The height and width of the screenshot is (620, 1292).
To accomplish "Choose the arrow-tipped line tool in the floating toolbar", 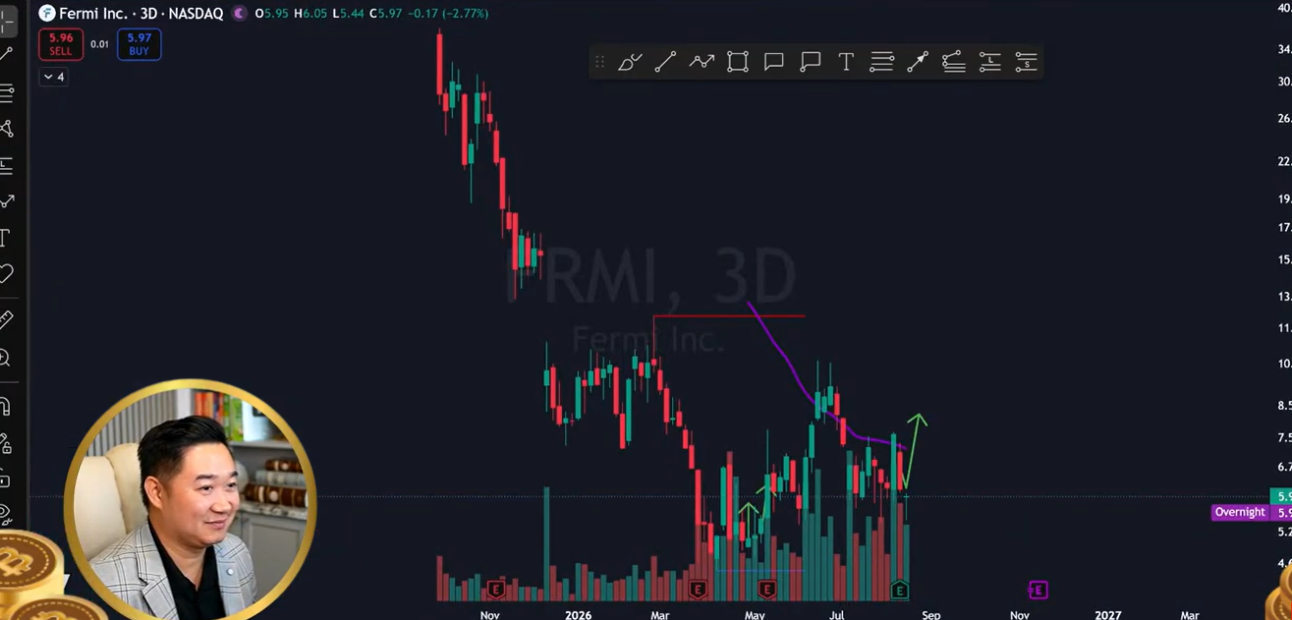I will pyautogui.click(x=917, y=62).
